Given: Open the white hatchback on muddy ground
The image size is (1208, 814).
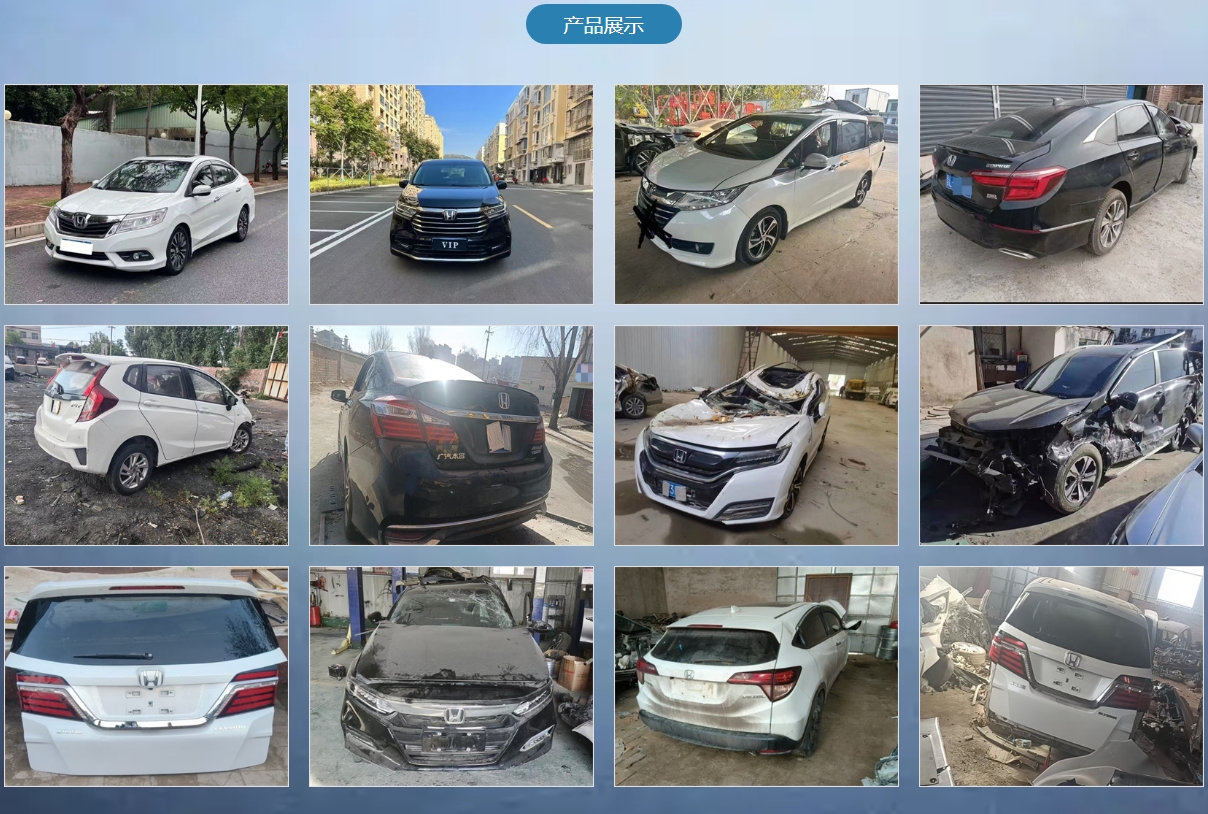Looking at the screenshot, I should [x=146, y=435].
